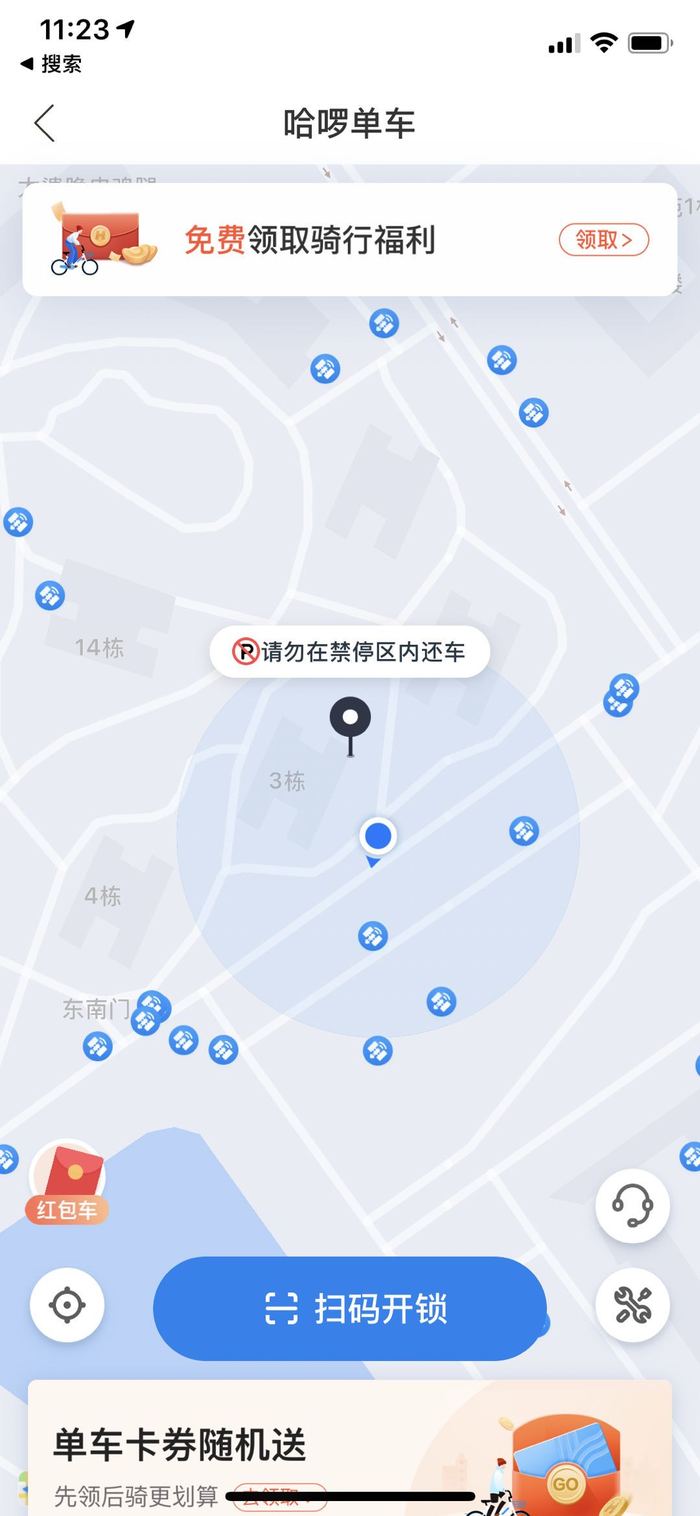Claim the free riding benefits with 领取

(603, 240)
